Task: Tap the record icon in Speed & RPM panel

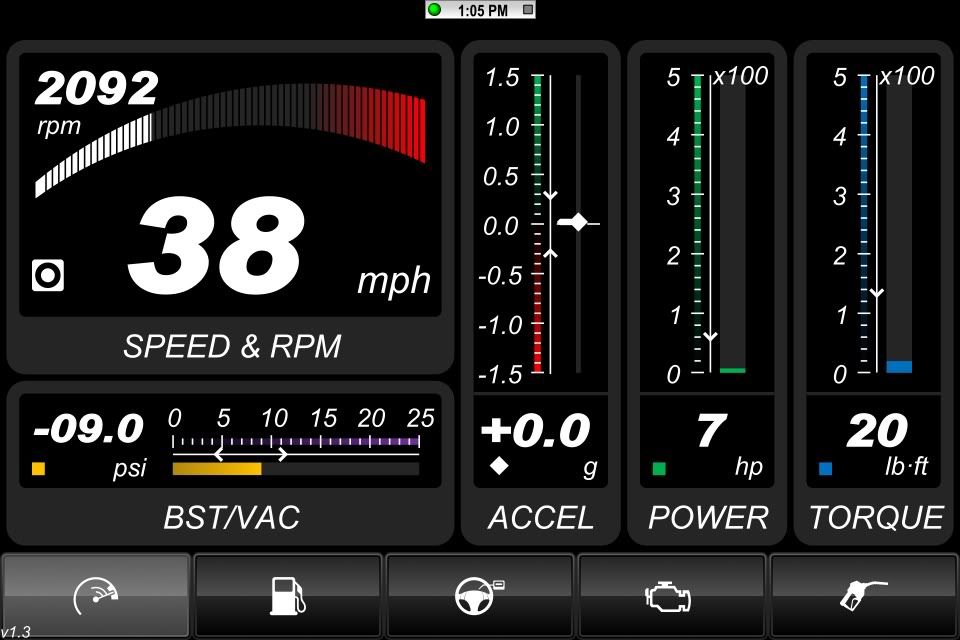Action: click(48, 276)
